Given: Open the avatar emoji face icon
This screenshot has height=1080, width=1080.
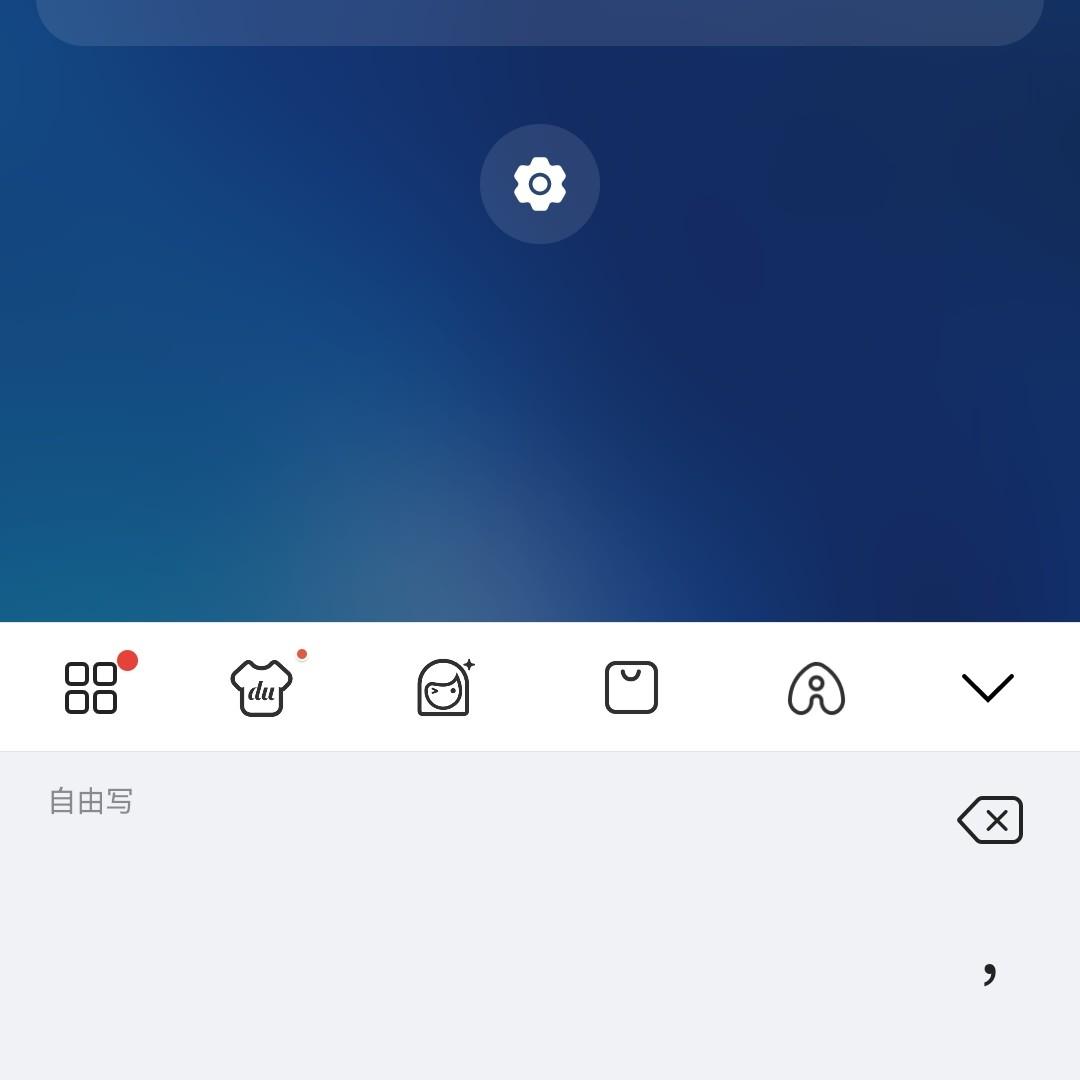Looking at the screenshot, I should [443, 688].
